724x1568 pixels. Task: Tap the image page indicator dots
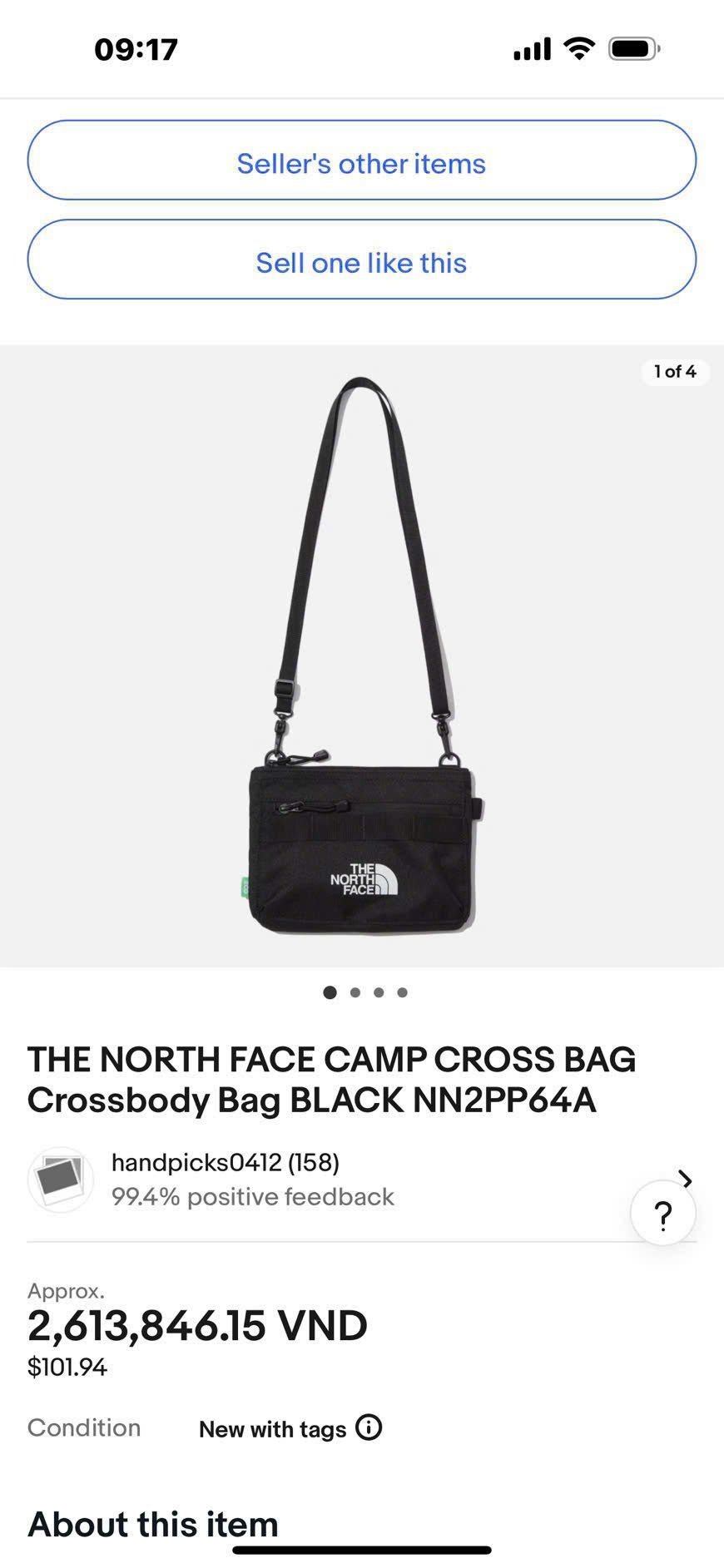(365, 992)
